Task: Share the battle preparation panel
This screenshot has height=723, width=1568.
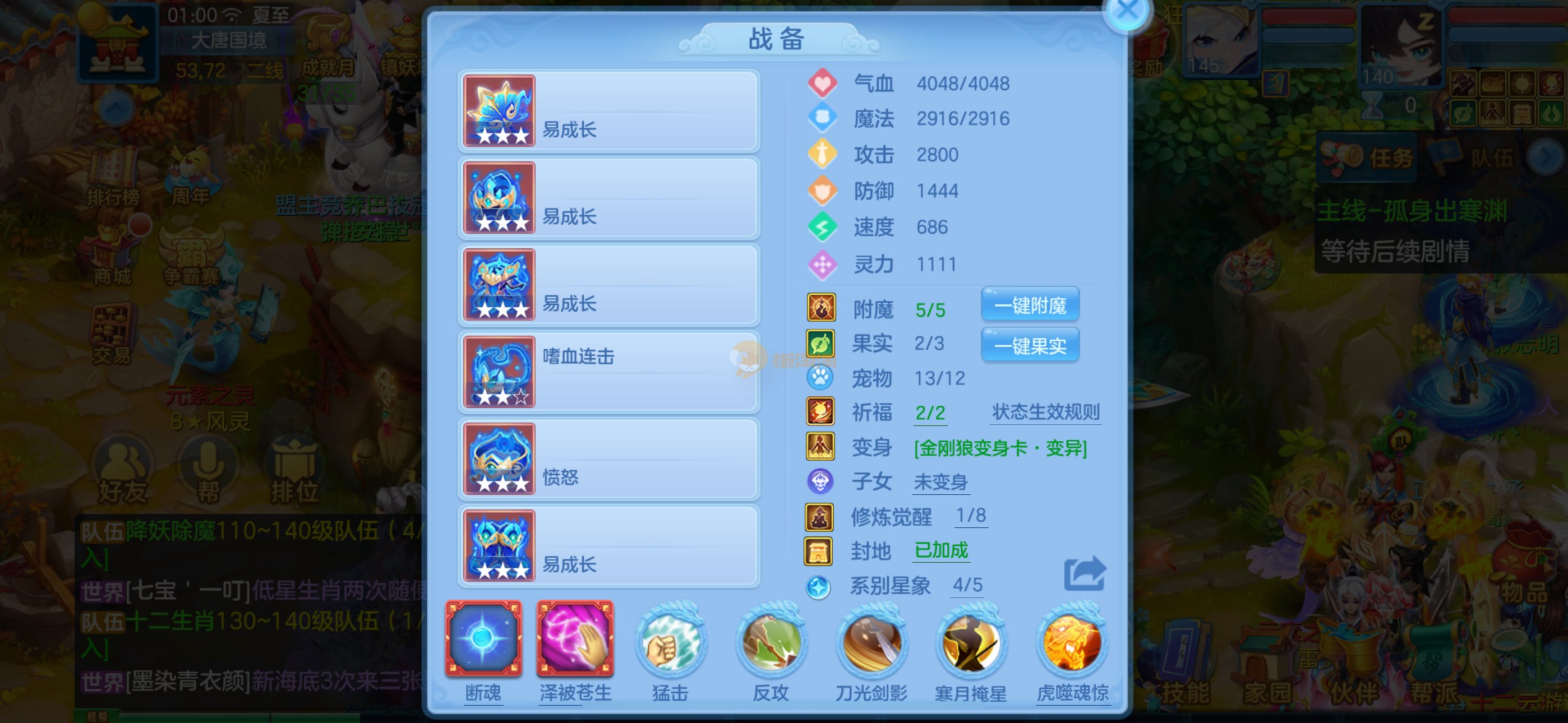Action: [1084, 573]
